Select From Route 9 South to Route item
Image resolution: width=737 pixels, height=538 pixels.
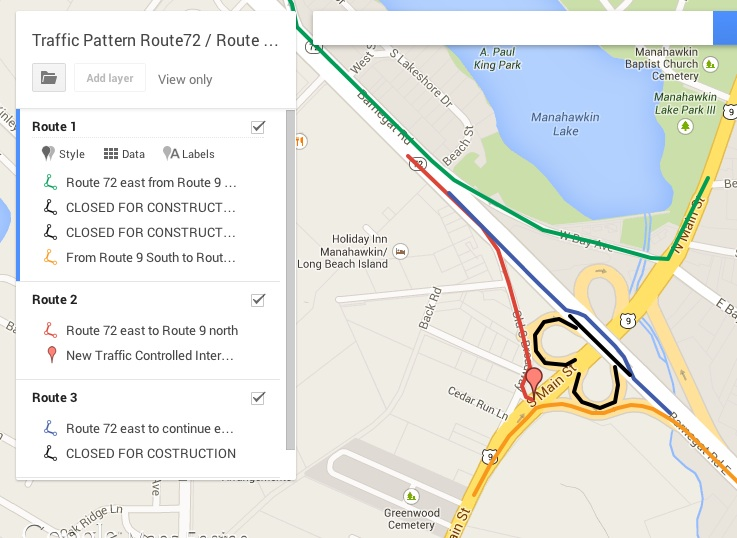[150, 257]
